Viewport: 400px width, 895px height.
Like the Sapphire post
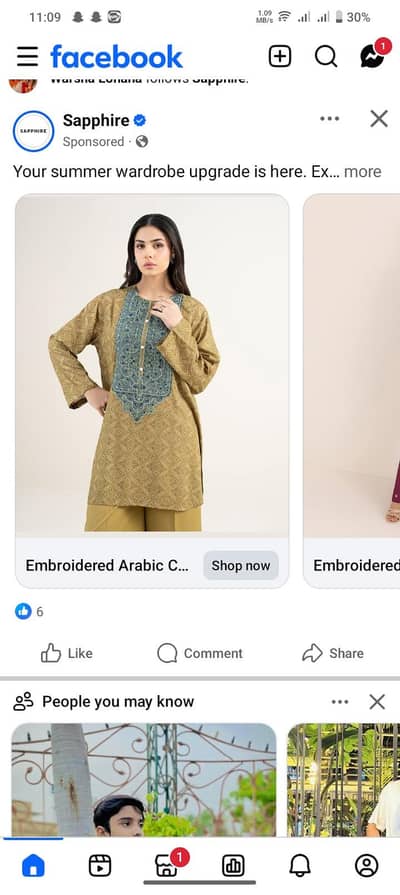pyautogui.click(x=67, y=653)
